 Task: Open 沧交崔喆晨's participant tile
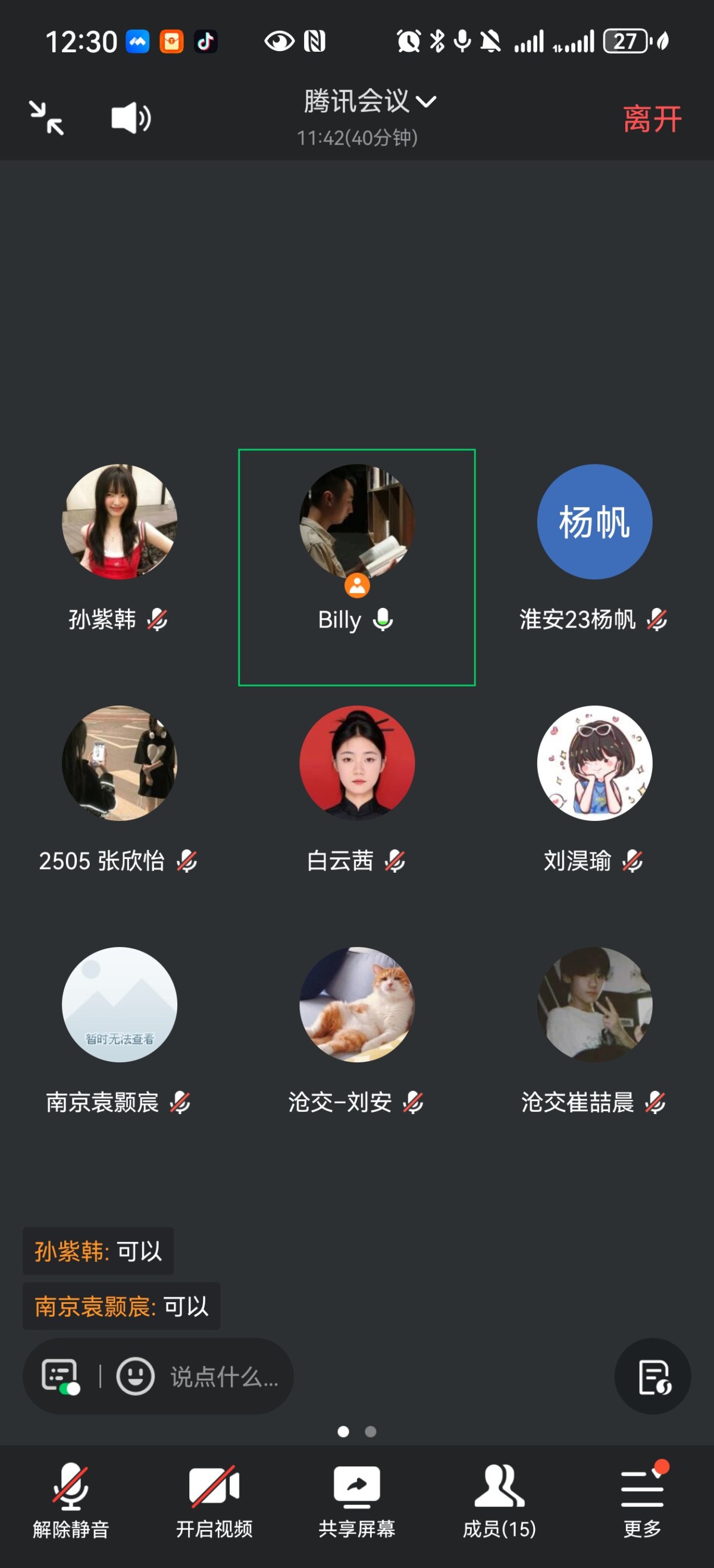click(x=594, y=1004)
